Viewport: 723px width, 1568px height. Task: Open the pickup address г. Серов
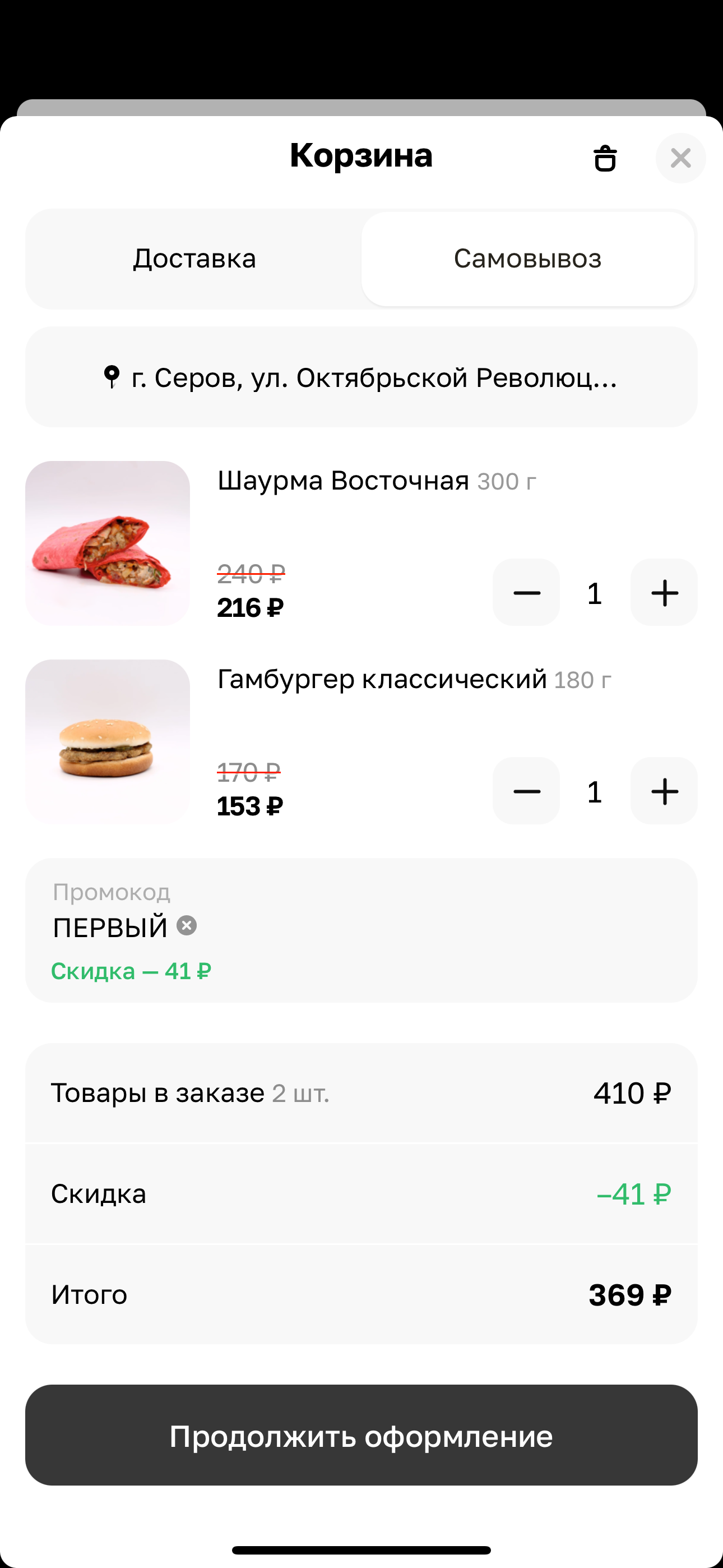[361, 377]
